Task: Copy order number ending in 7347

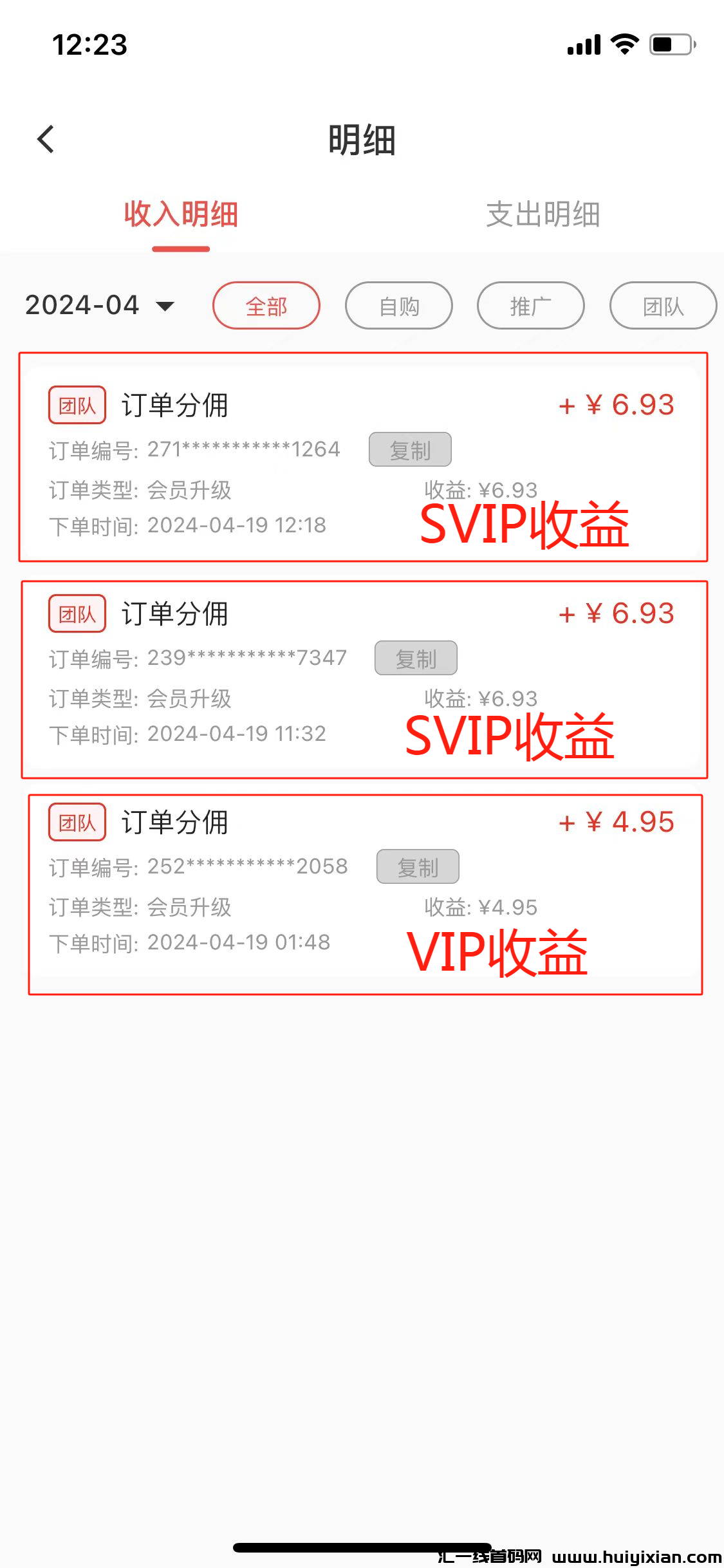Action: coord(416,658)
